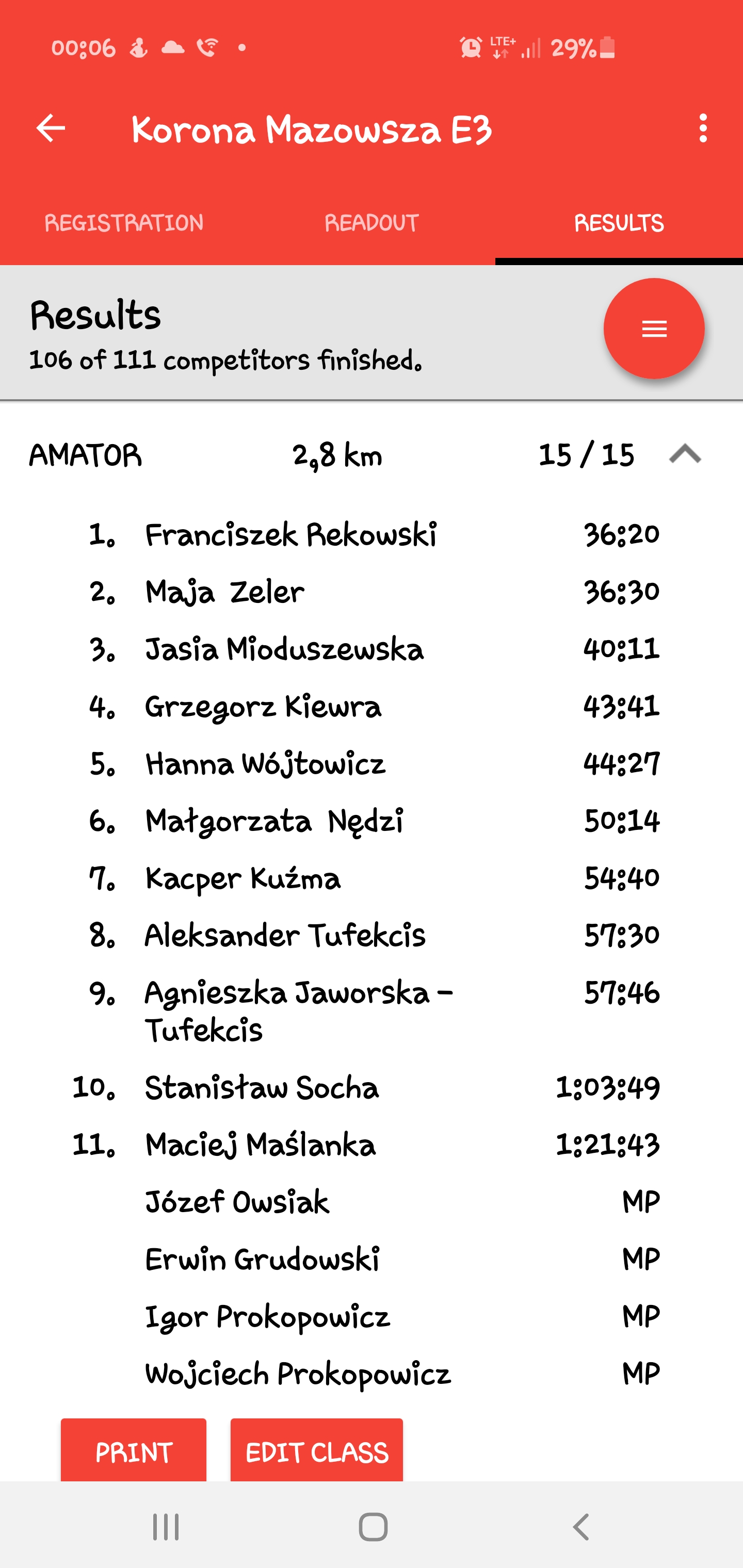Image resolution: width=743 pixels, height=1568 pixels.
Task: Go back using the app bar arrow
Action: (51, 128)
